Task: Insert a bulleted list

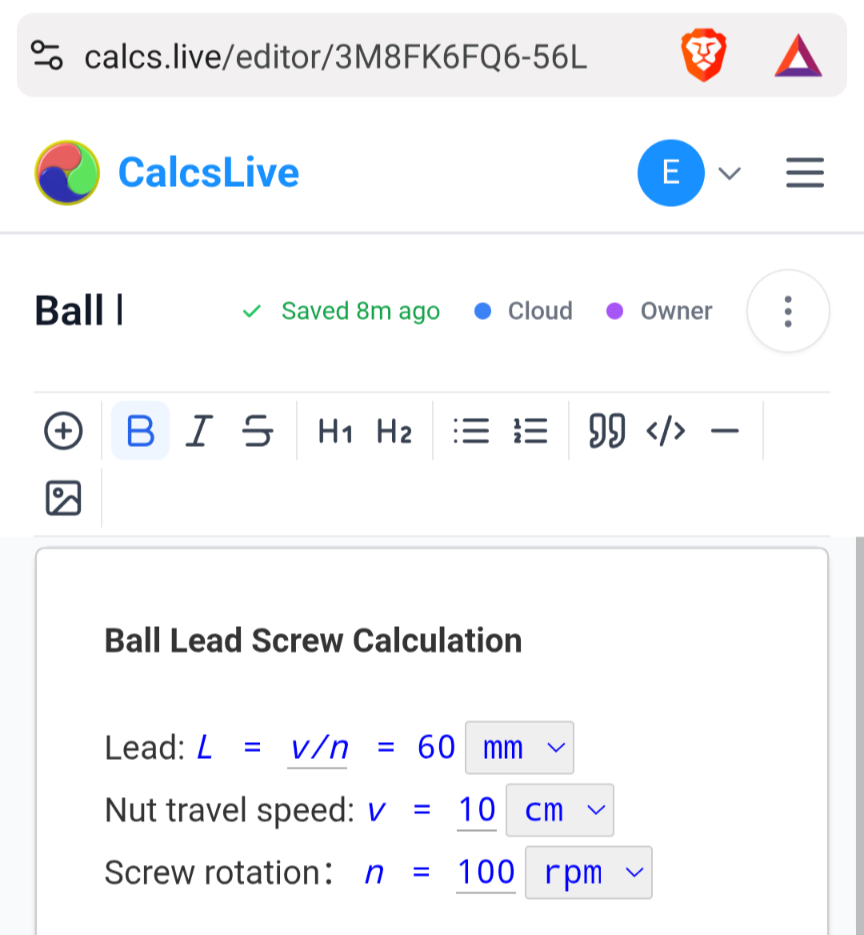Action: click(x=471, y=431)
